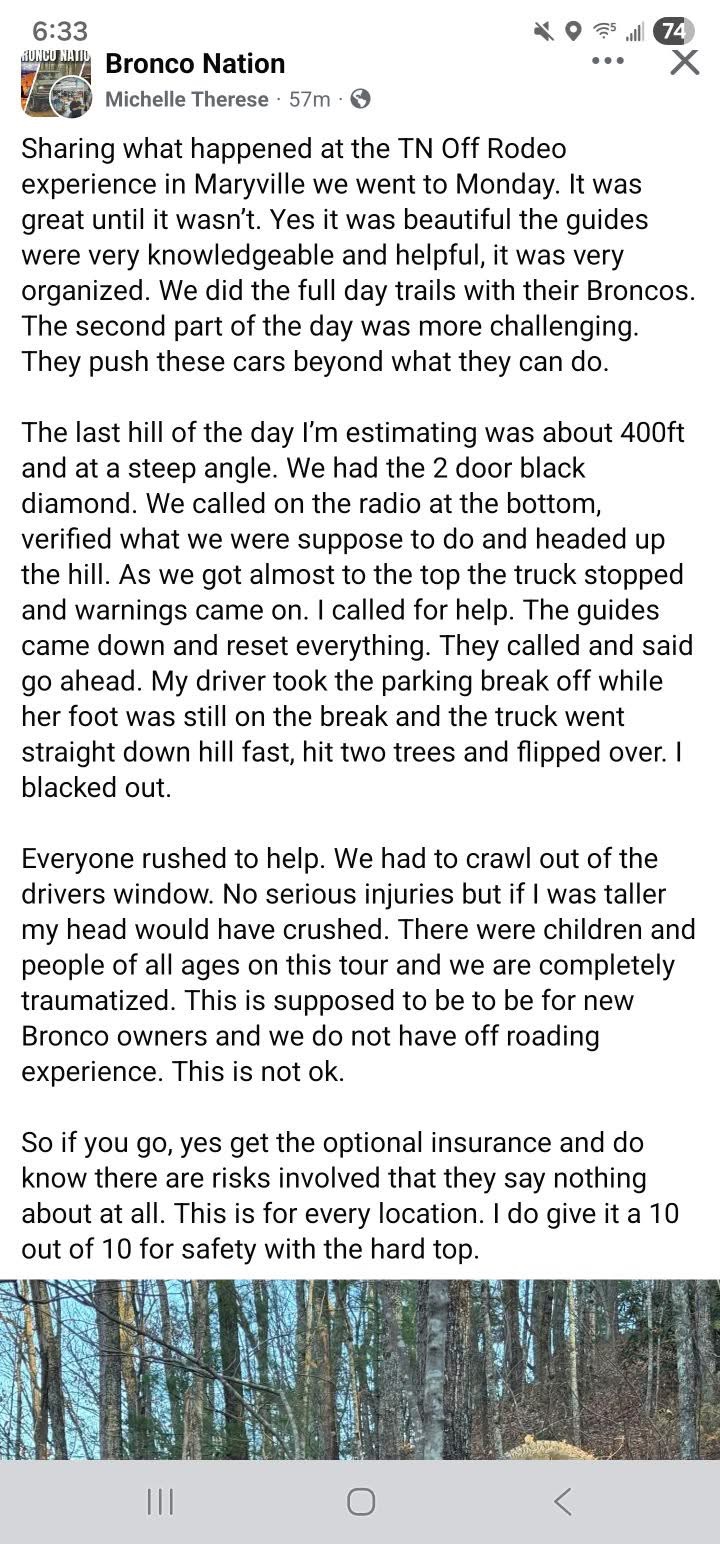View Michelle Therese's profile
The width and height of the screenshot is (720, 1544).
tap(186, 99)
